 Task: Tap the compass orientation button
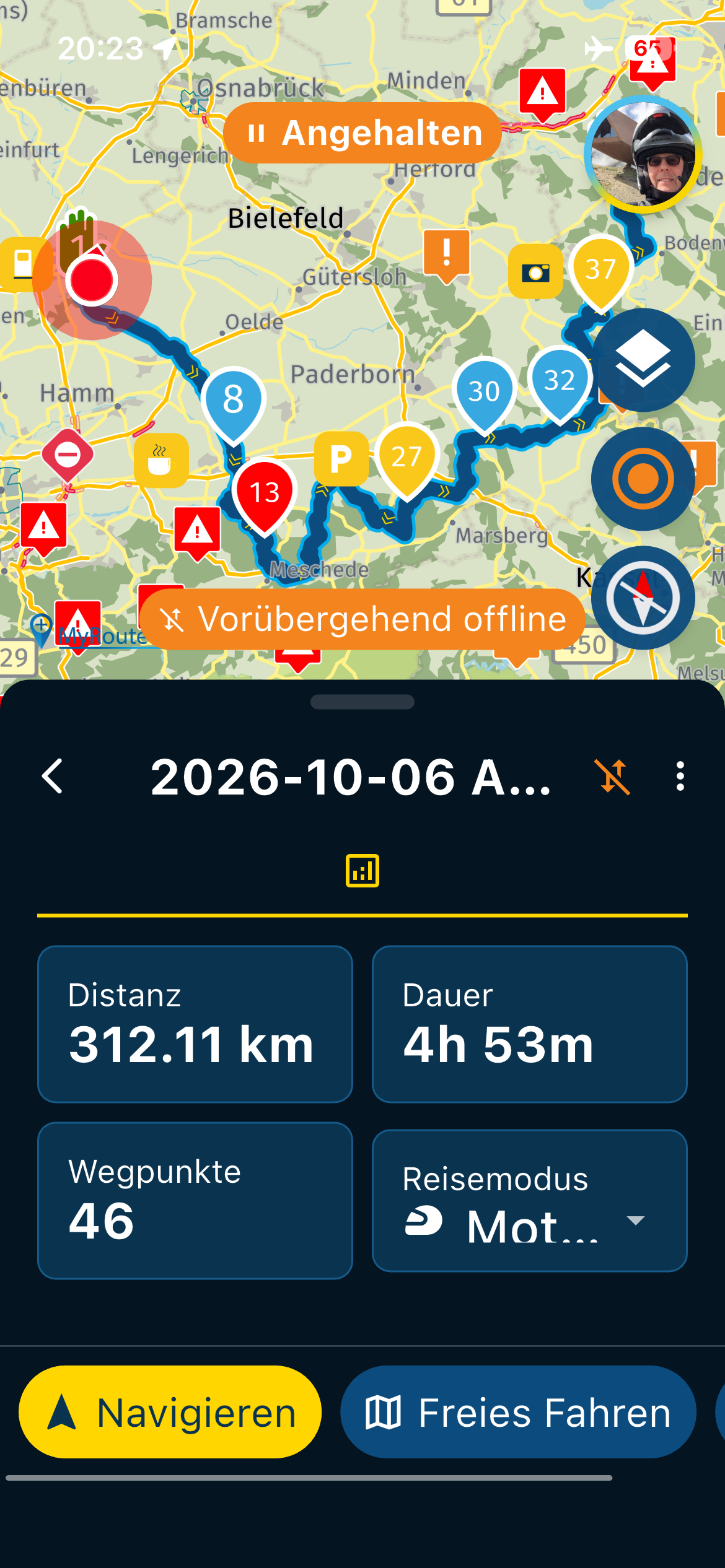click(643, 598)
